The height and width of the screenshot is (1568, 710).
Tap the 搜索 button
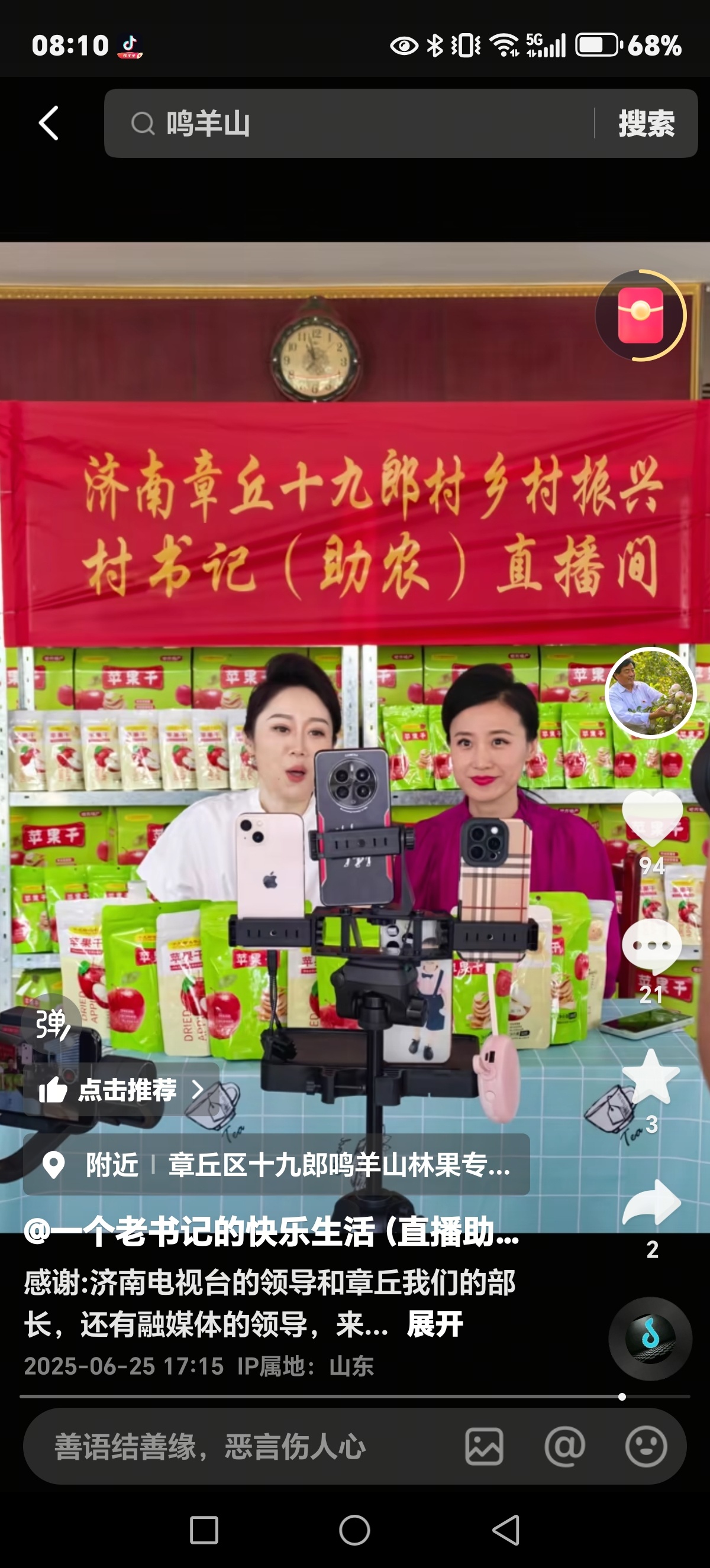[646, 124]
